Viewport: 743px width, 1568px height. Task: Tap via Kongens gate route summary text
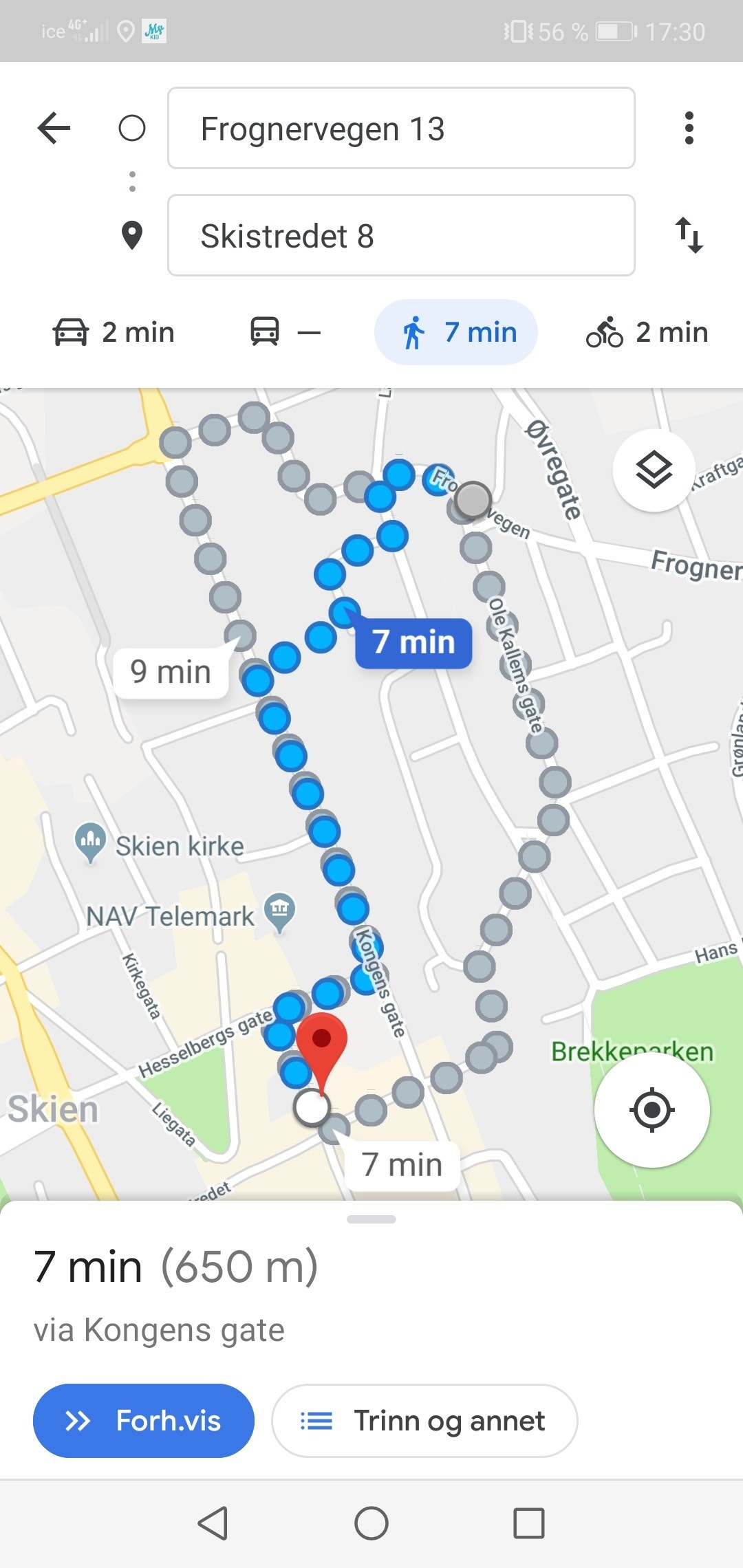click(158, 1329)
